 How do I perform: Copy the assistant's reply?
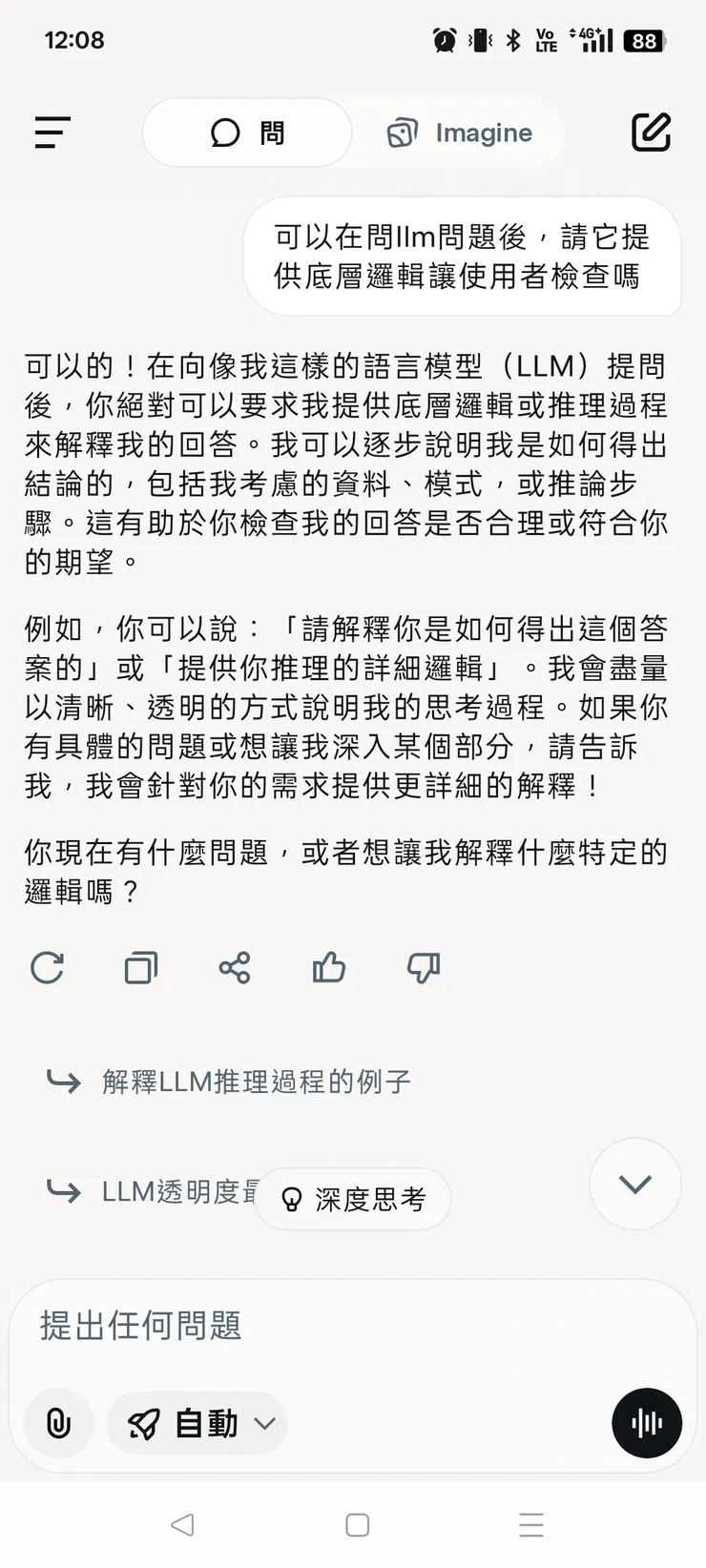point(140,968)
